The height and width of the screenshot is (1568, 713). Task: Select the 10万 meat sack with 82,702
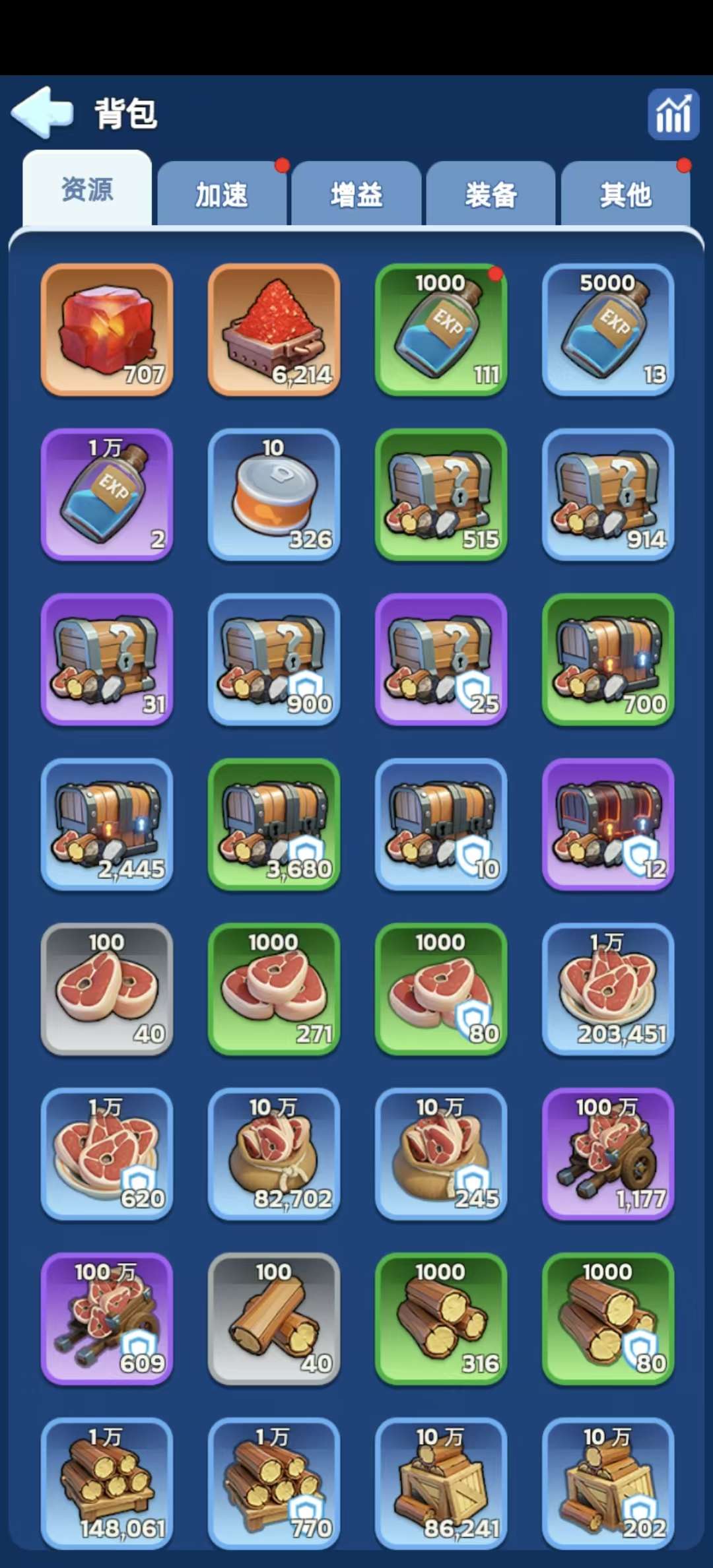click(274, 1154)
